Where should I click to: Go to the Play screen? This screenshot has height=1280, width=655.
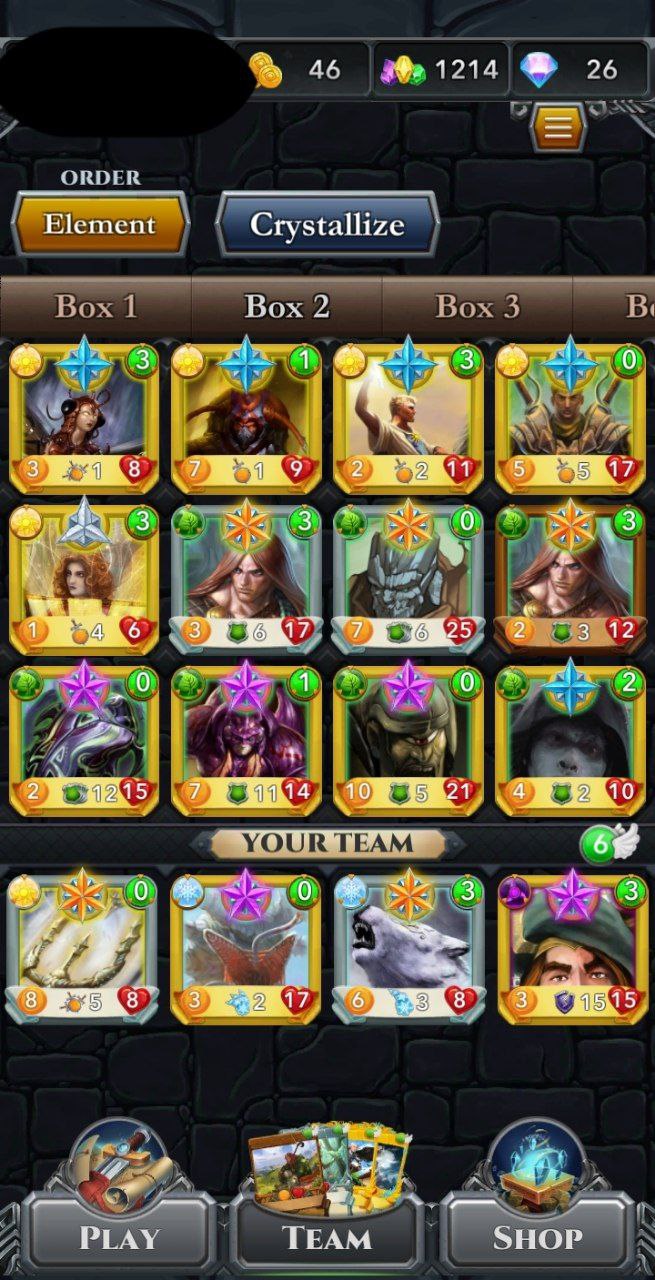[120, 1235]
